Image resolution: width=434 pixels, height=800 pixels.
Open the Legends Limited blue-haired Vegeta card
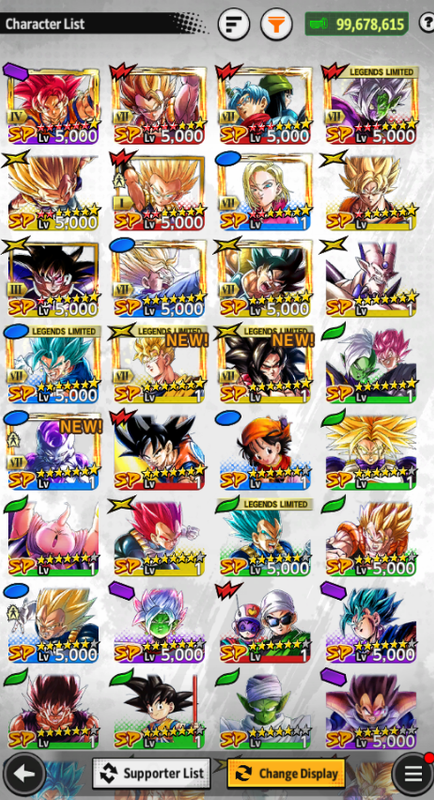coord(265,537)
